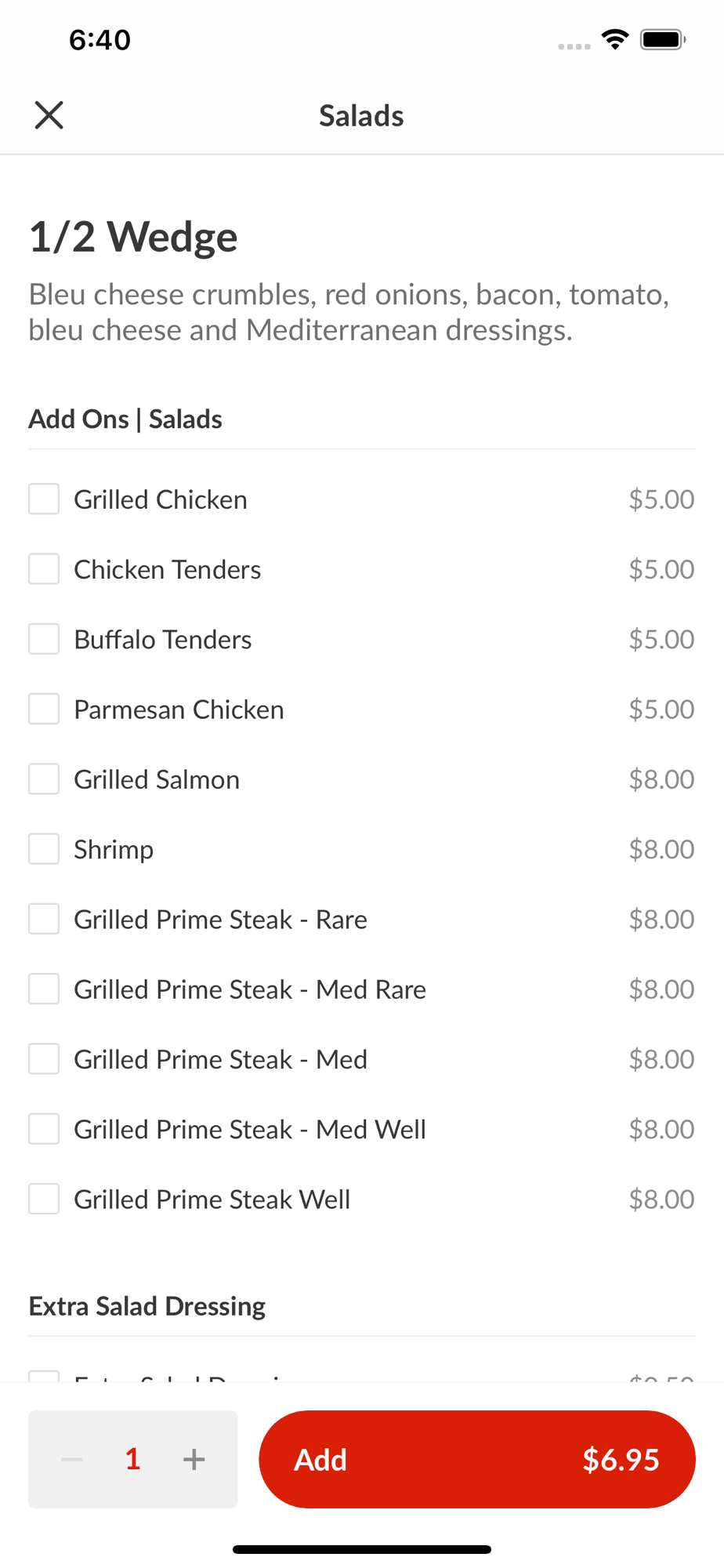This screenshot has height=1568, width=724.
Task: Check the Shrimp add-on box
Action: point(44,849)
